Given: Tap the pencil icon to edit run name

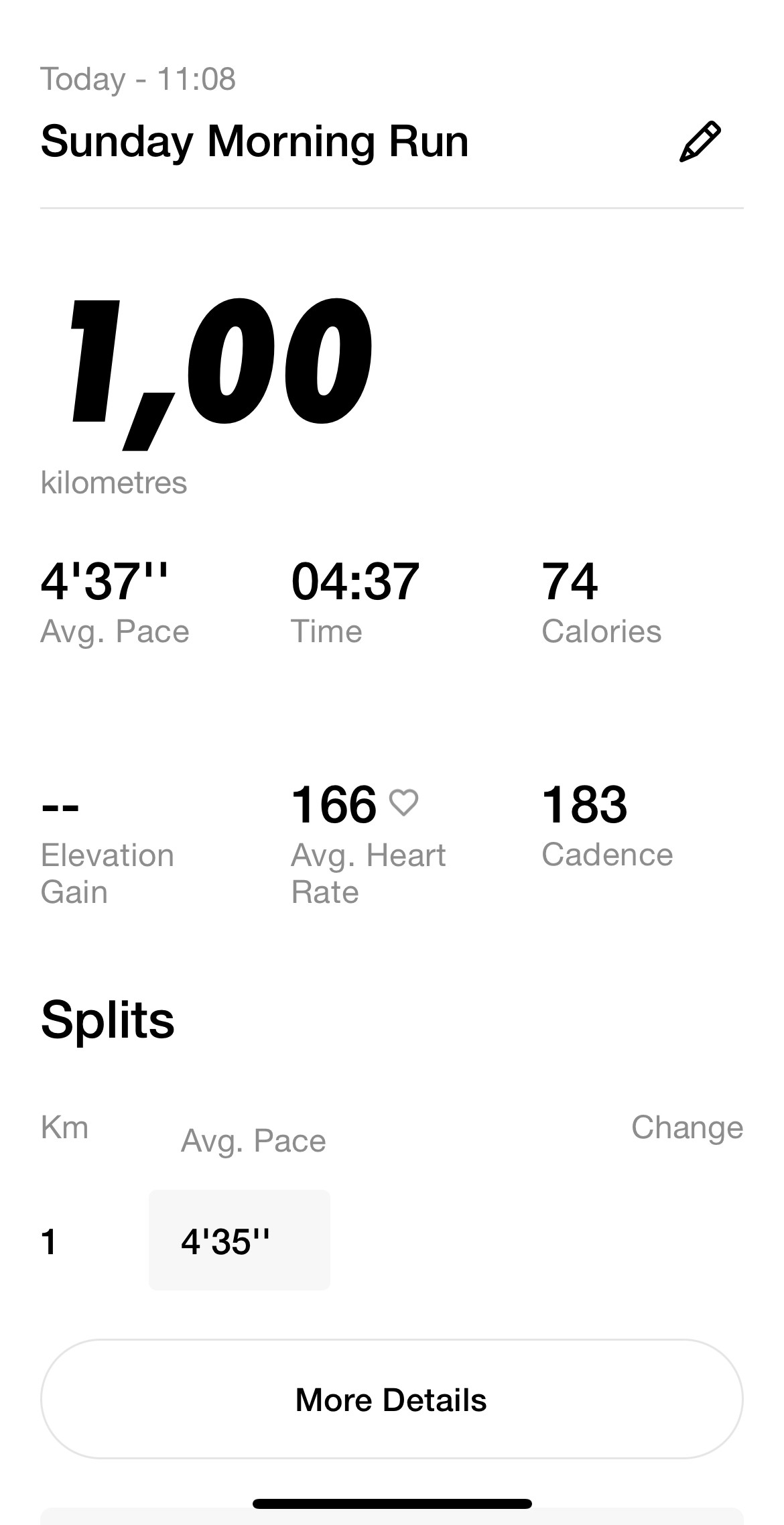Looking at the screenshot, I should (x=700, y=141).
